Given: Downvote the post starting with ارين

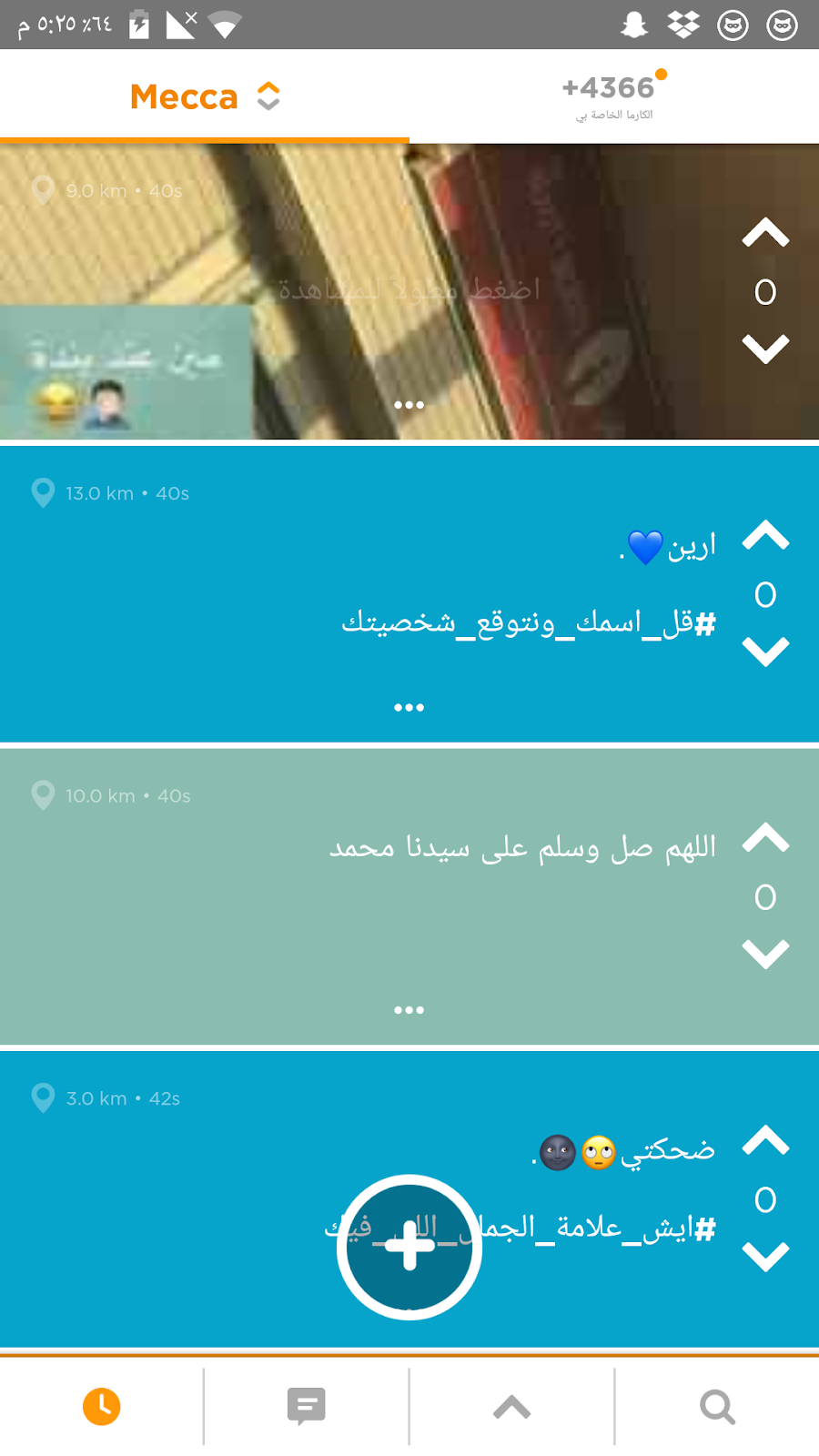Looking at the screenshot, I should pos(765,652).
